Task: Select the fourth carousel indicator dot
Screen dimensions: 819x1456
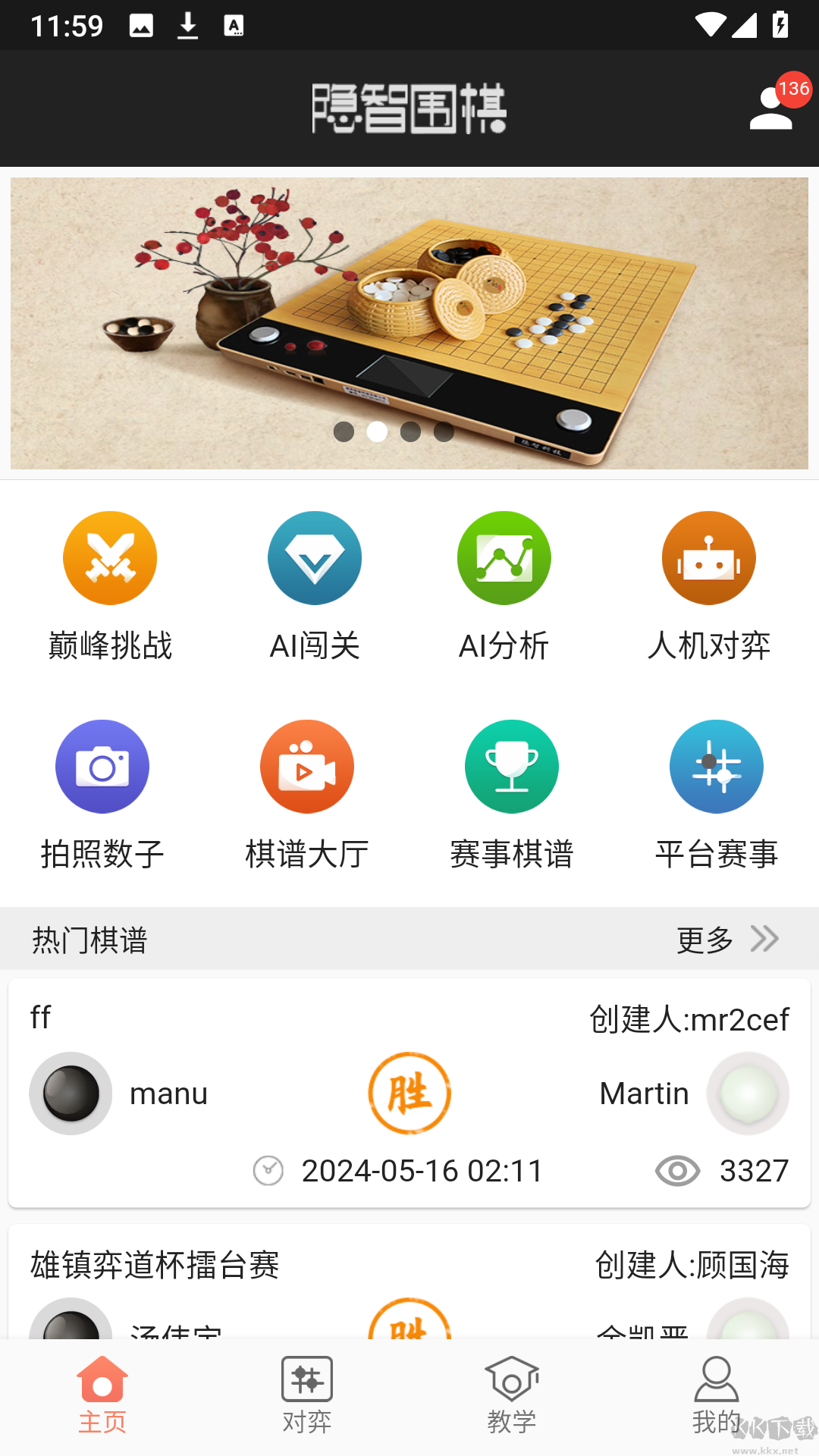Action: tap(444, 432)
